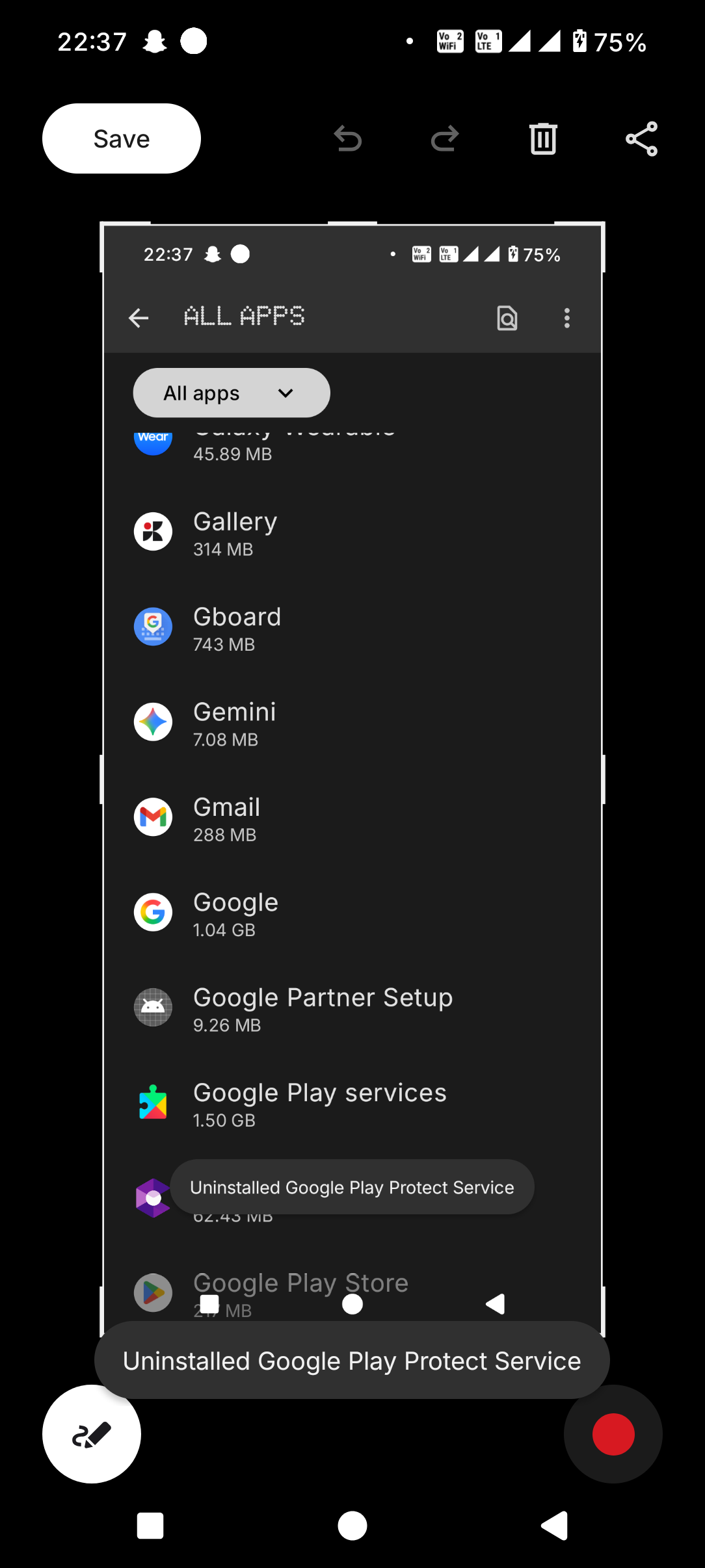
Task: Delete this screenshot with the trash icon
Action: (x=543, y=138)
